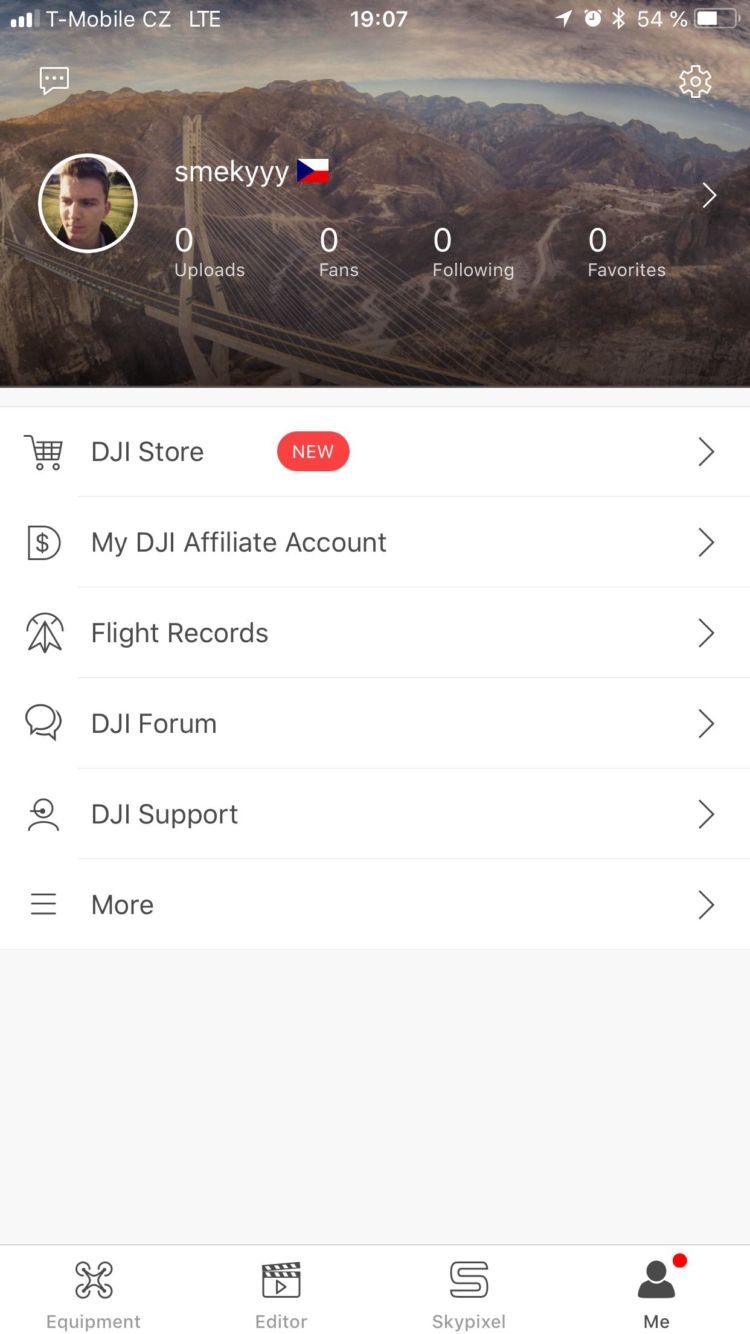Tap the profile avatar photo

tap(88, 203)
